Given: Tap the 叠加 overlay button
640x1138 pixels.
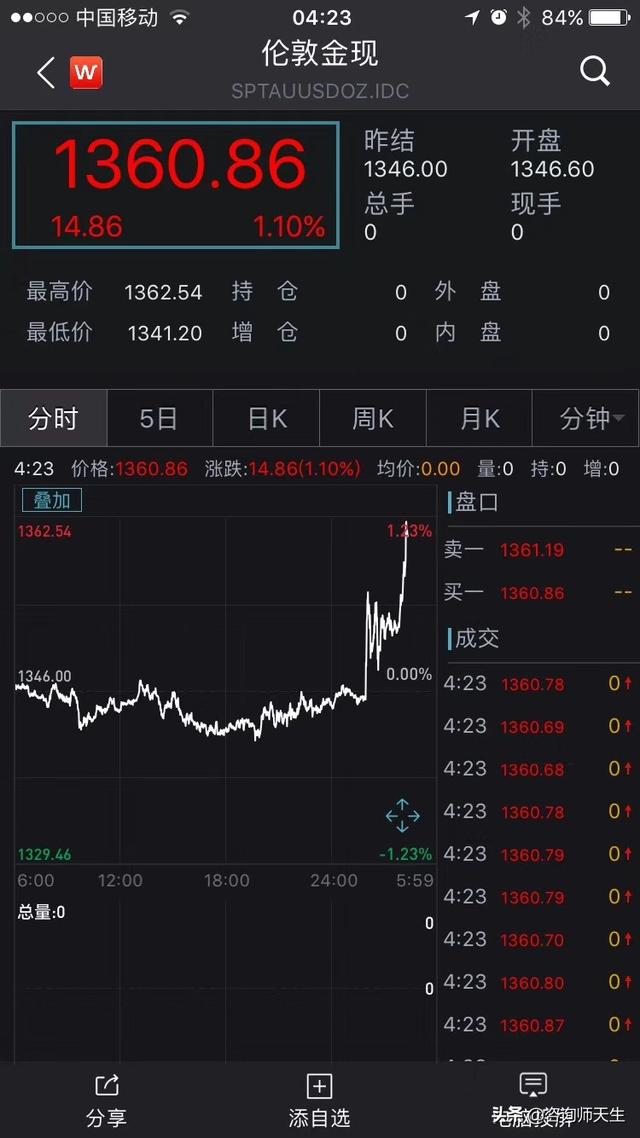Looking at the screenshot, I should pos(52,500).
